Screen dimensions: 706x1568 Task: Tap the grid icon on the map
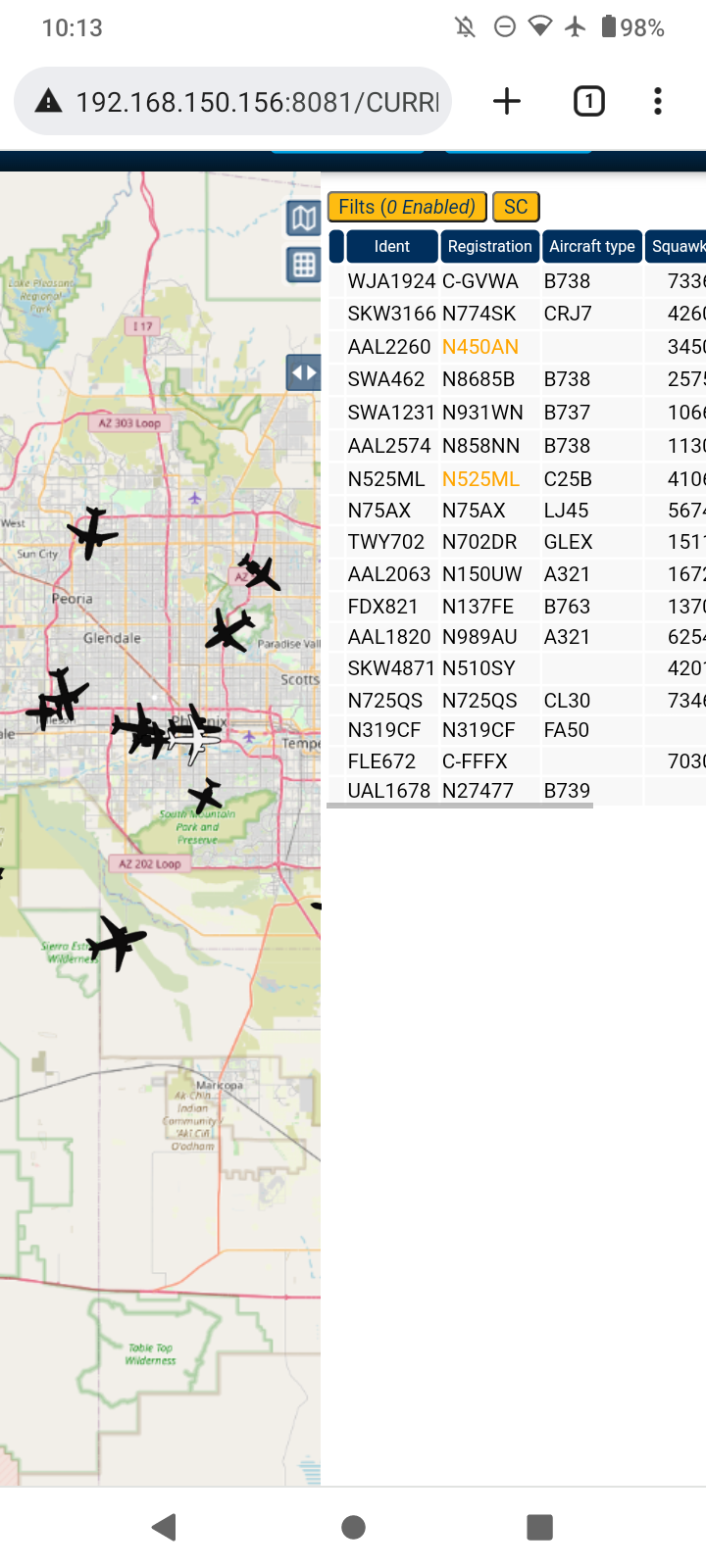point(304,265)
